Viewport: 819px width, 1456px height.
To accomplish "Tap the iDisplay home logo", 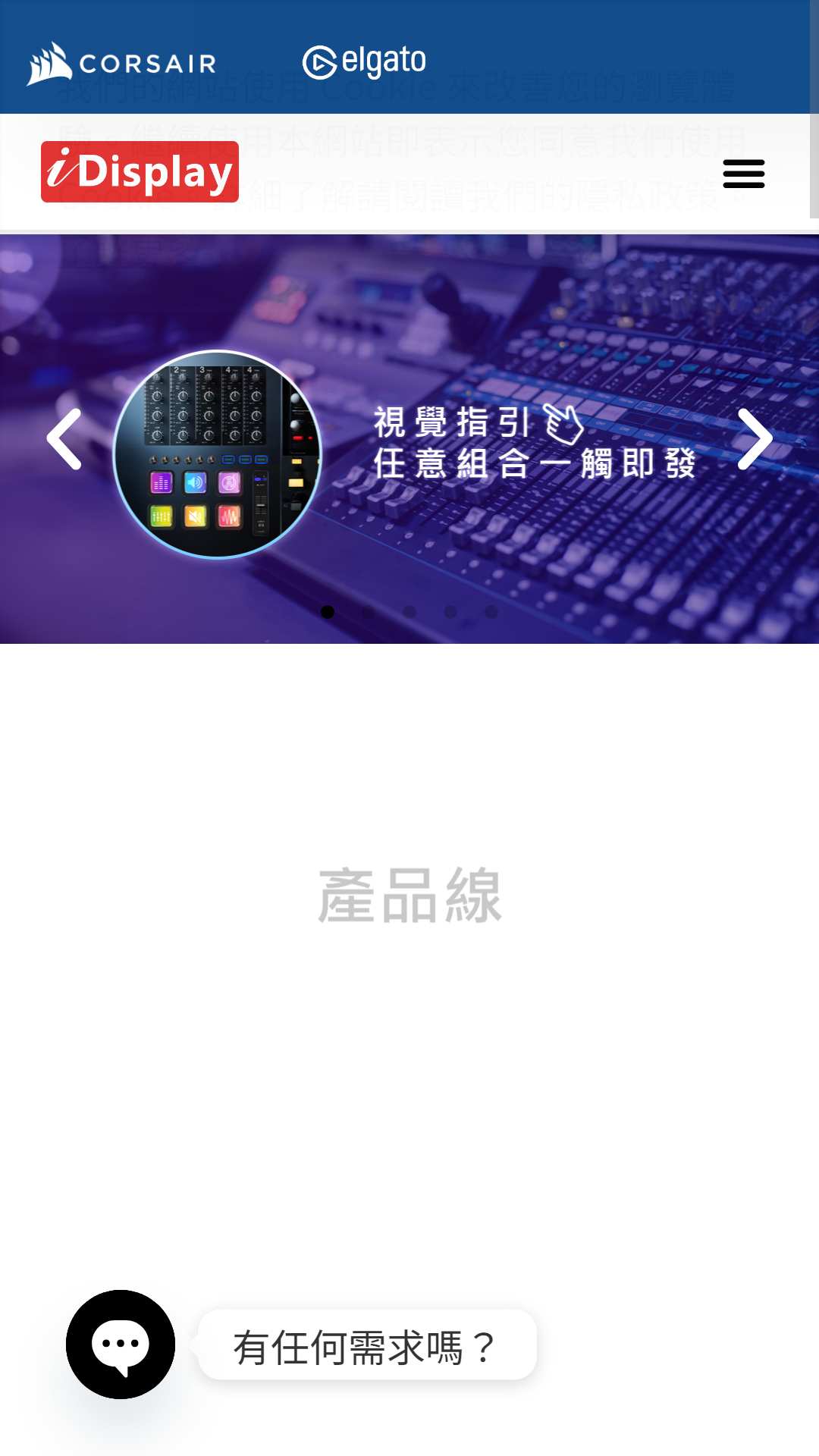I will coord(140,172).
